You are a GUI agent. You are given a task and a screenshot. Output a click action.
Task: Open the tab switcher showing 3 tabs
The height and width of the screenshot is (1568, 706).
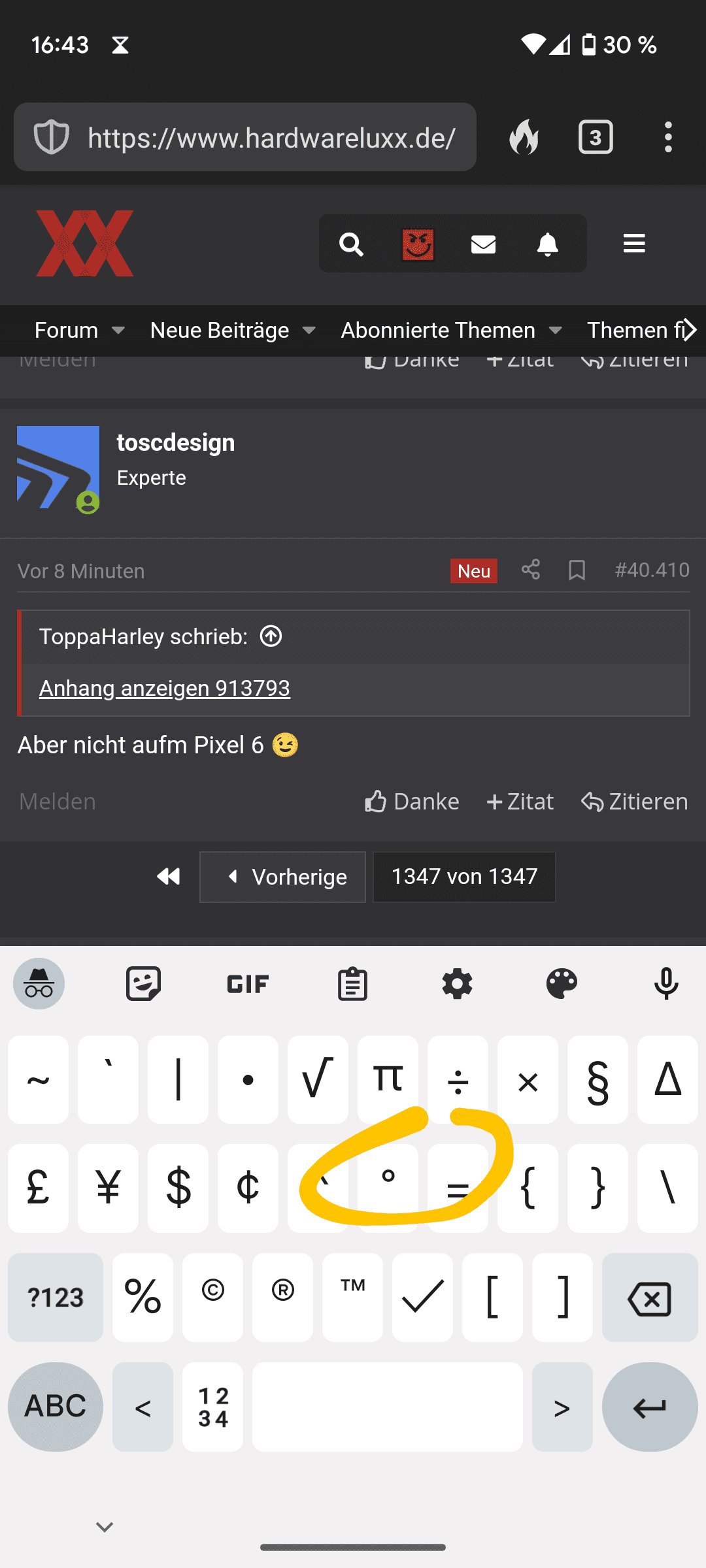pyautogui.click(x=596, y=137)
